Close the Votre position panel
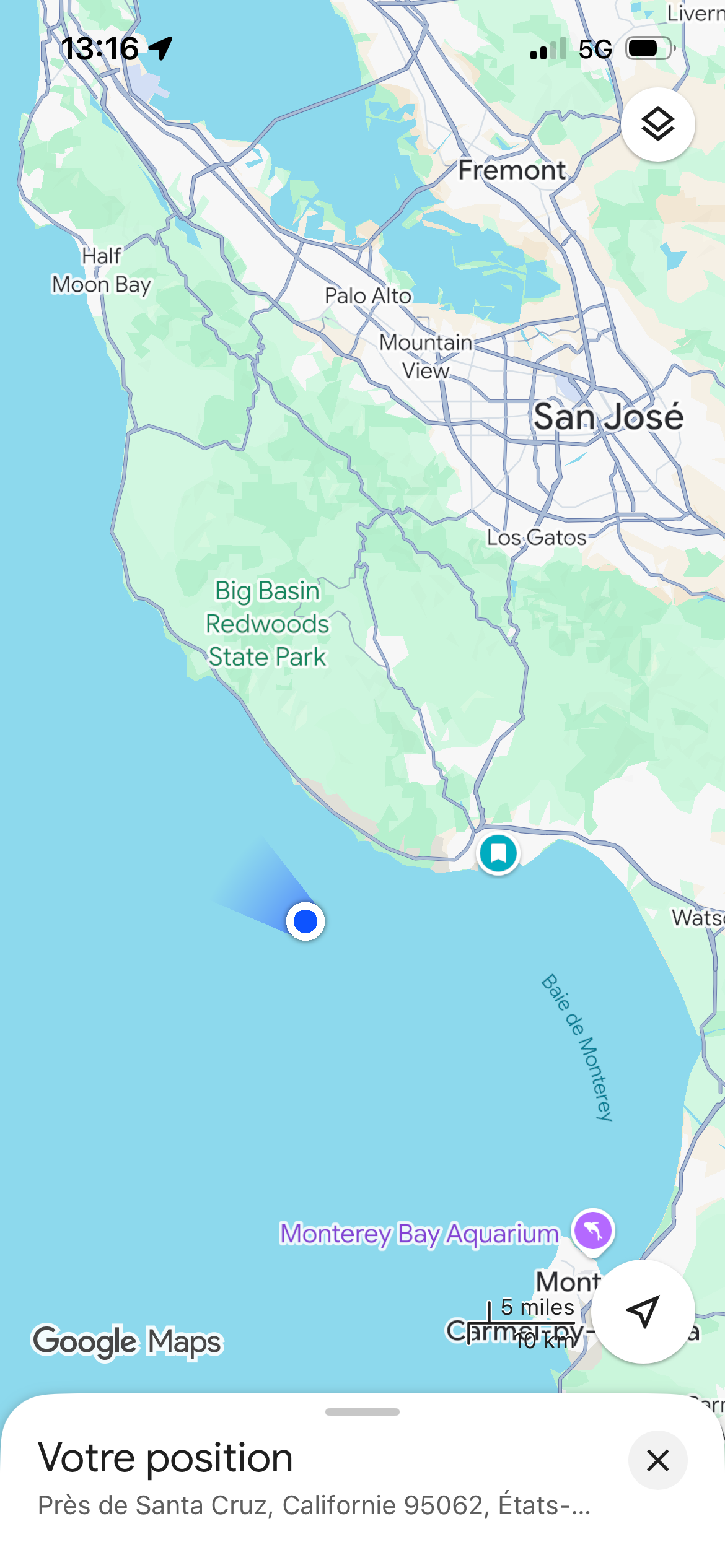This screenshot has width=725, height=1568. click(657, 1460)
